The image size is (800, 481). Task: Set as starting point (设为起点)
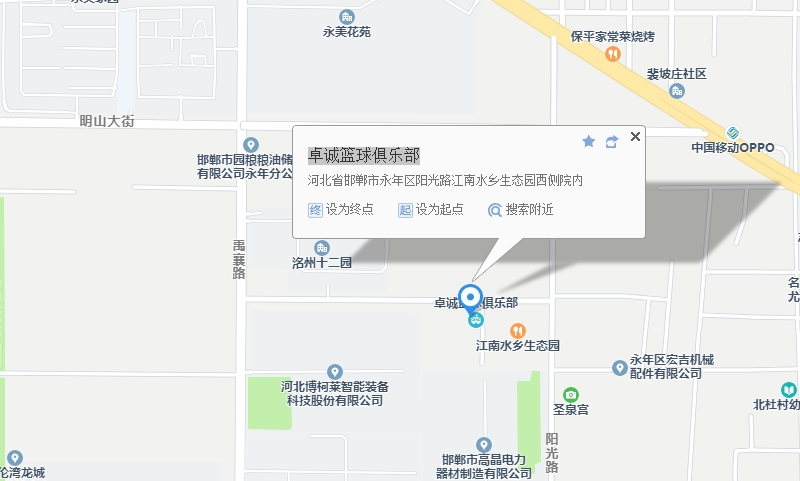point(431,210)
